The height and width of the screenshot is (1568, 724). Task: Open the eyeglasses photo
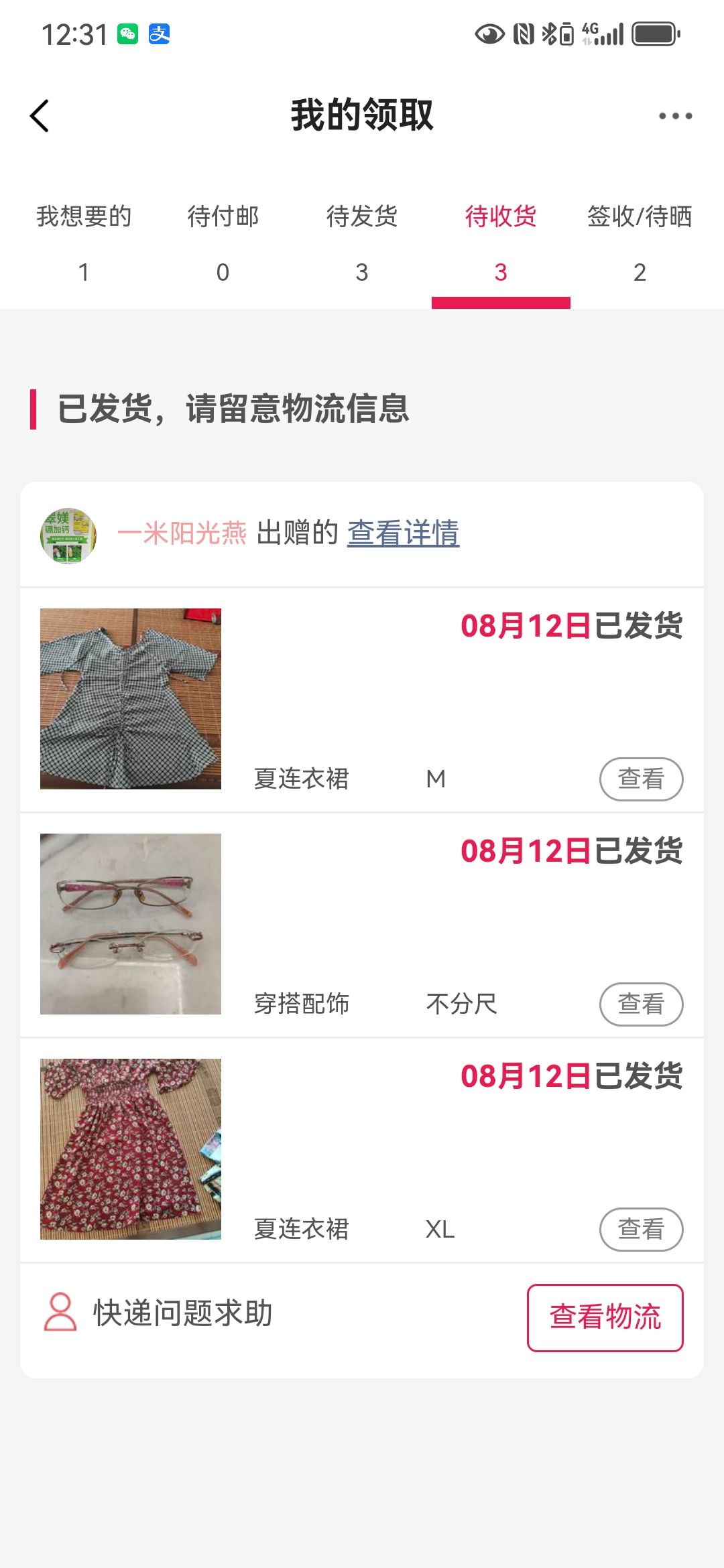(x=131, y=923)
